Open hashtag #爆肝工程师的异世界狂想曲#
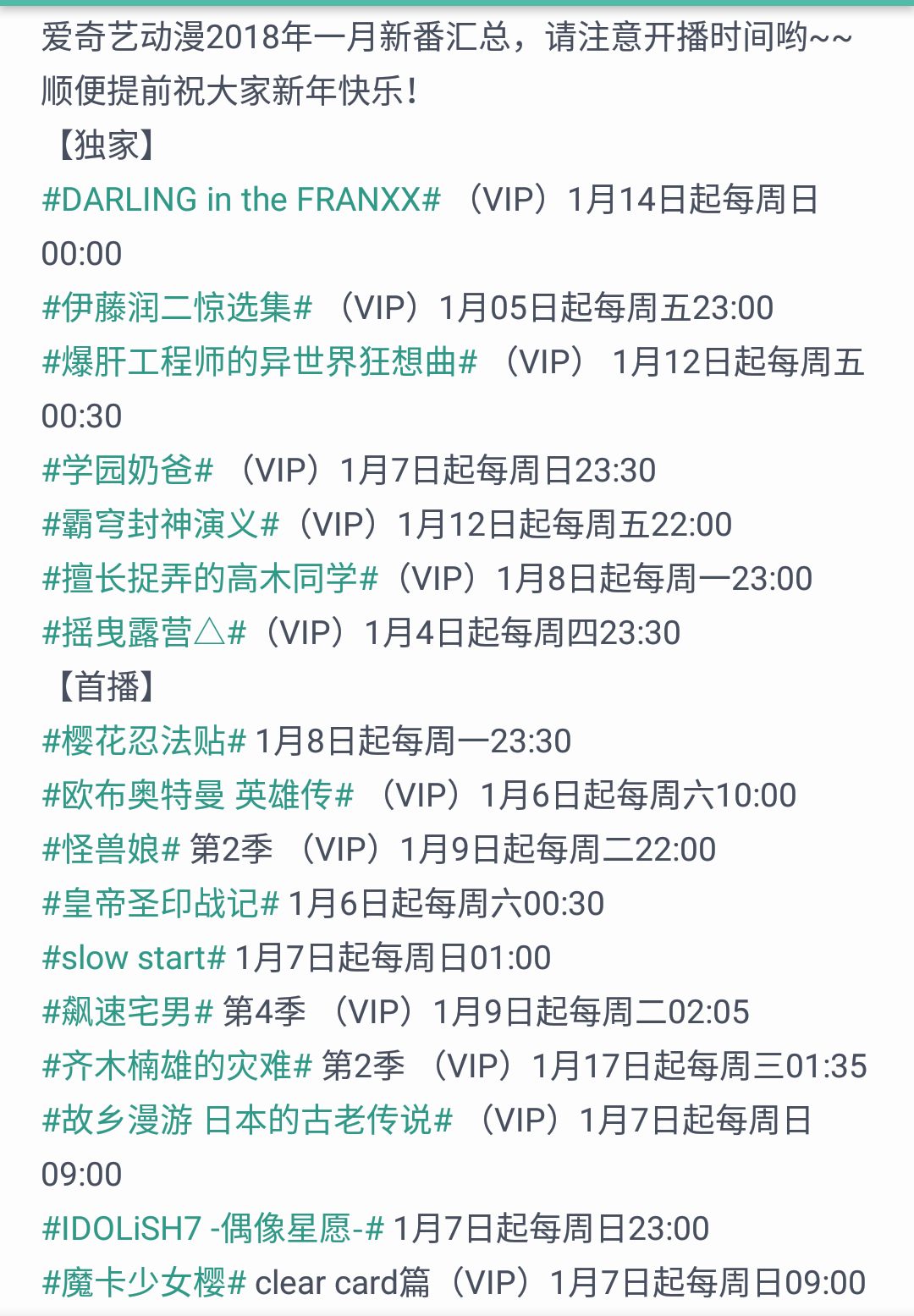 point(260,362)
